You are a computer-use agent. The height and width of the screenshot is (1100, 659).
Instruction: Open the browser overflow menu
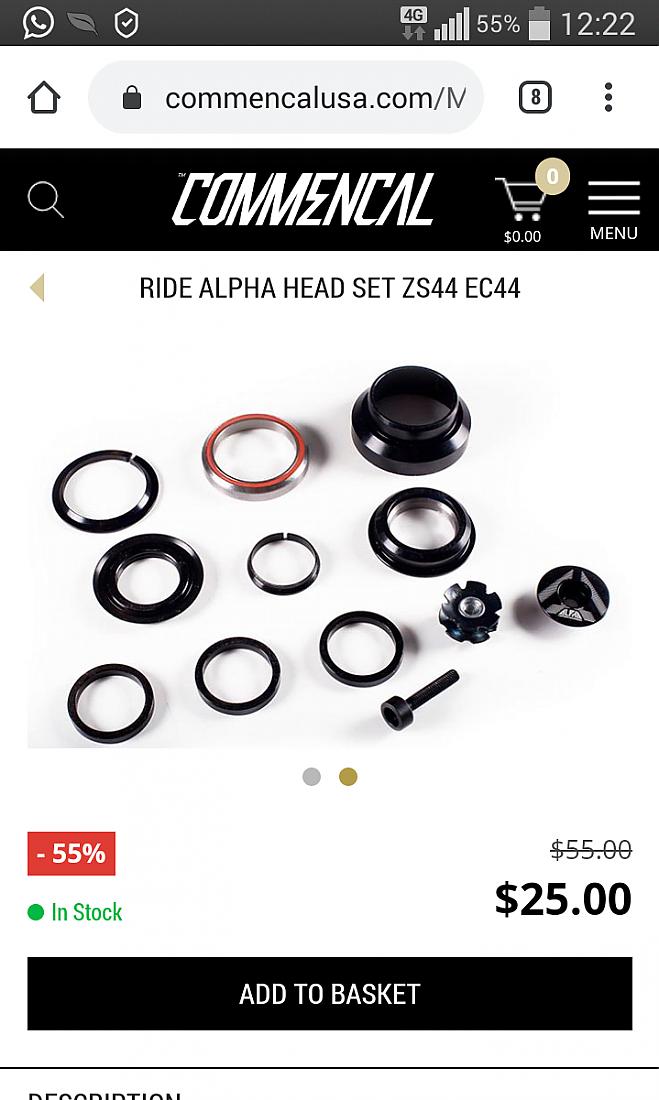point(608,97)
